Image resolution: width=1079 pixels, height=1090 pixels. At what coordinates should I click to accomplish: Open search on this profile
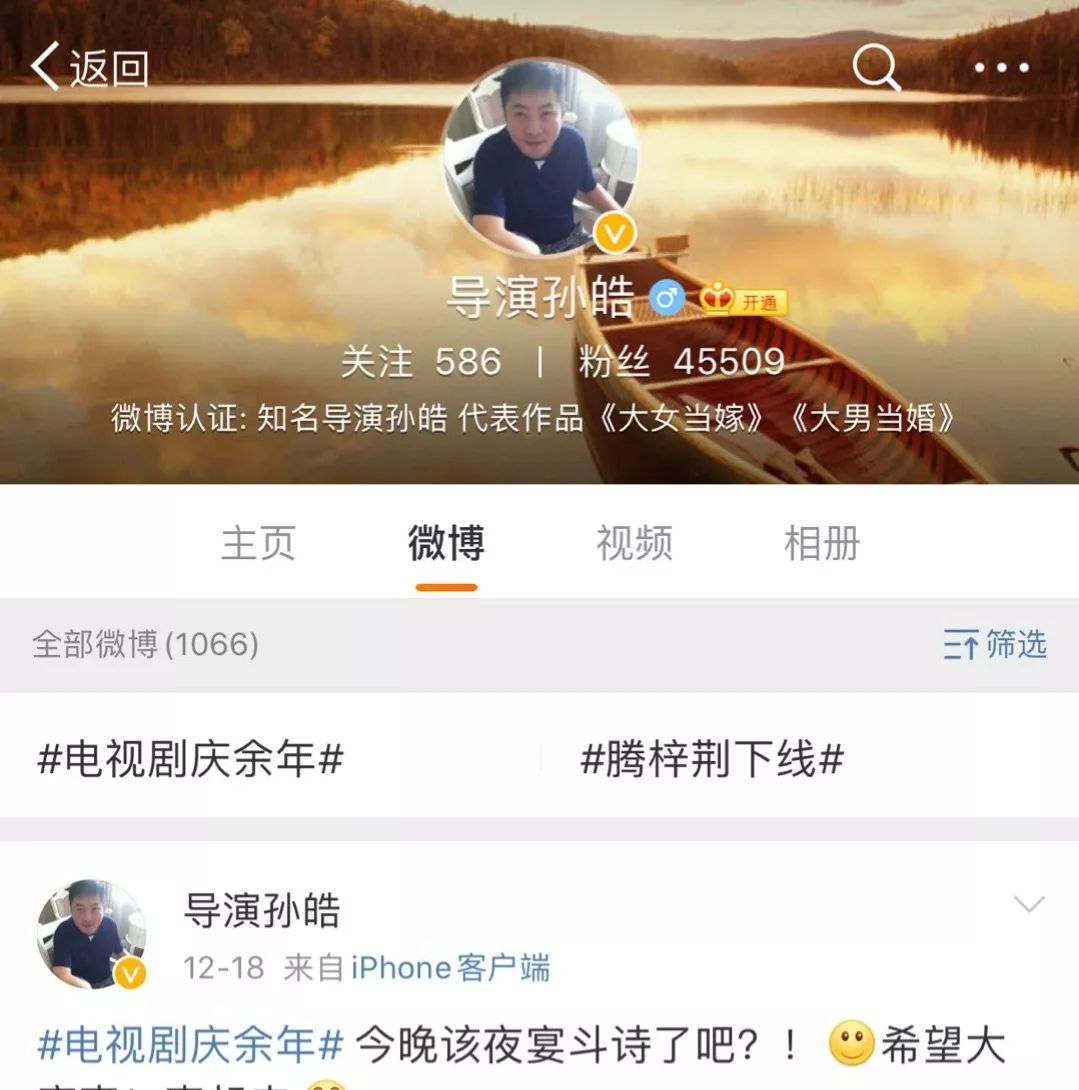coord(876,68)
